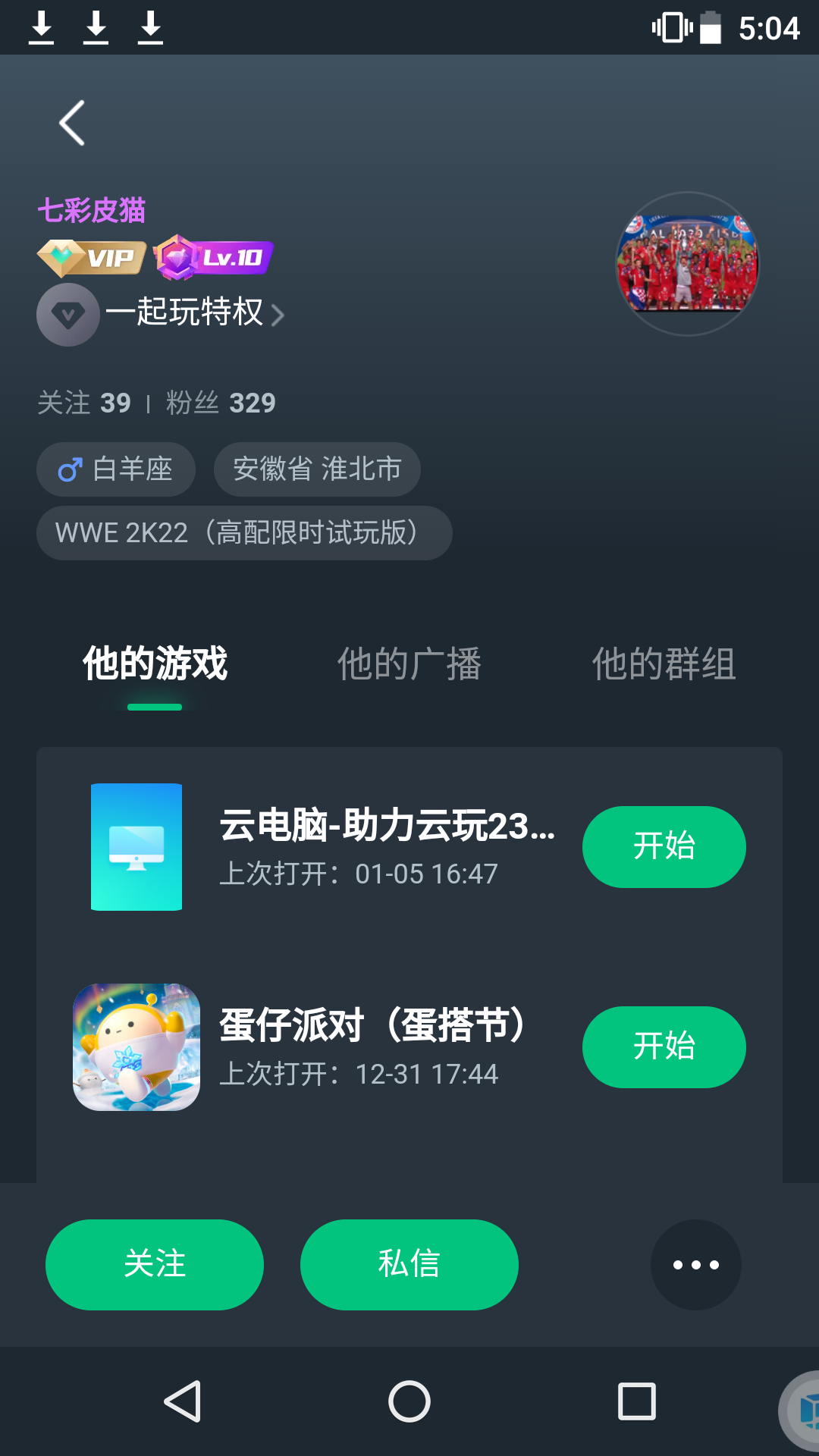Image resolution: width=819 pixels, height=1456 pixels.
Task: Switch to the 他的游戏 tab
Action: click(155, 664)
